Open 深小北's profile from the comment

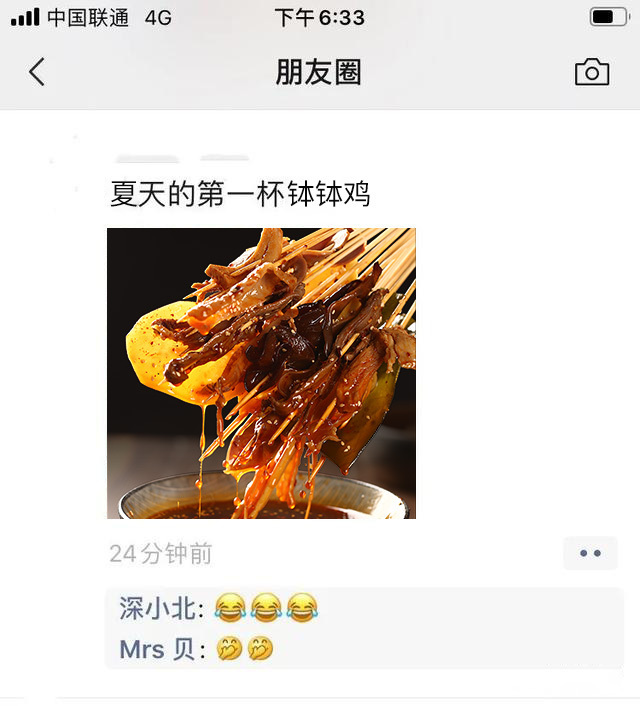coord(160,607)
